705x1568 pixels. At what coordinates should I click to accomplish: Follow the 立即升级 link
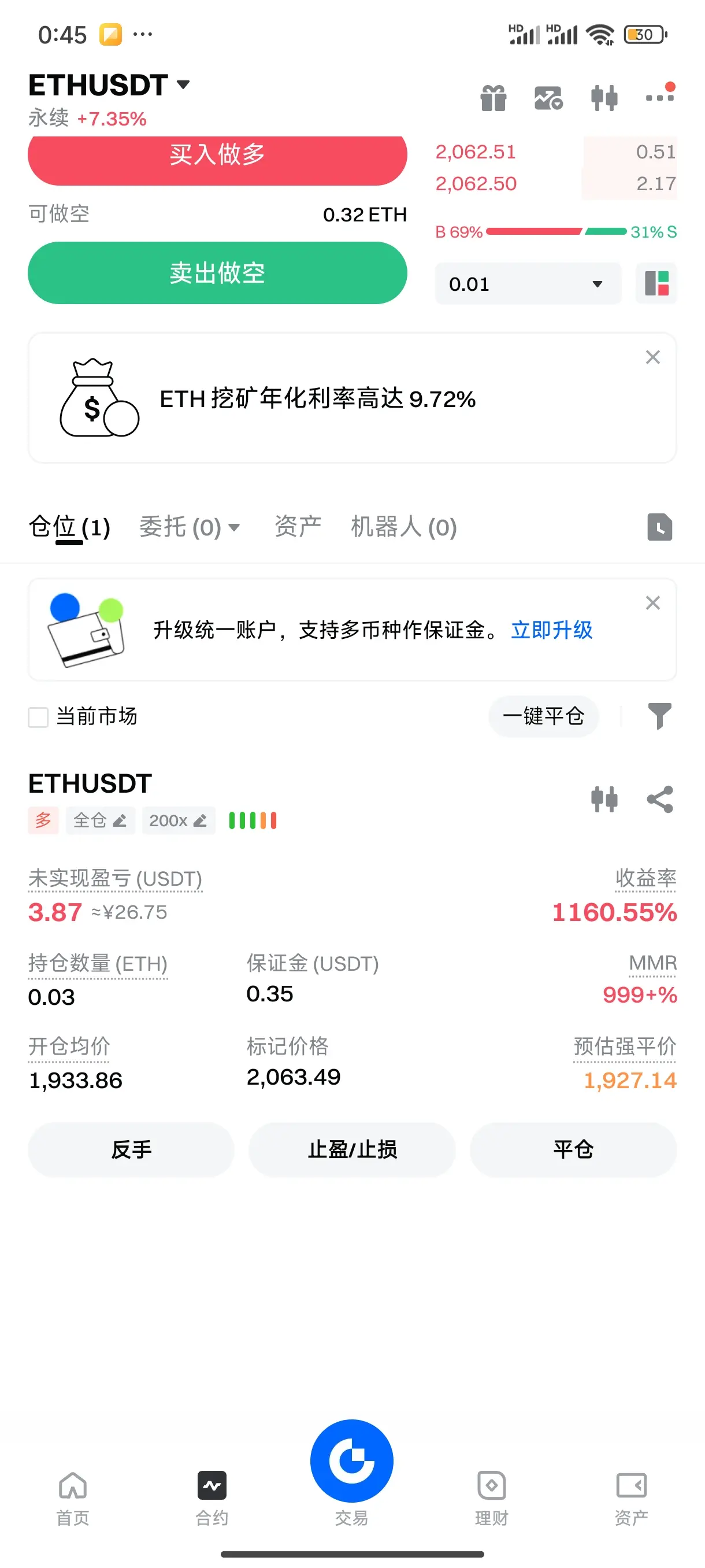coord(552,630)
